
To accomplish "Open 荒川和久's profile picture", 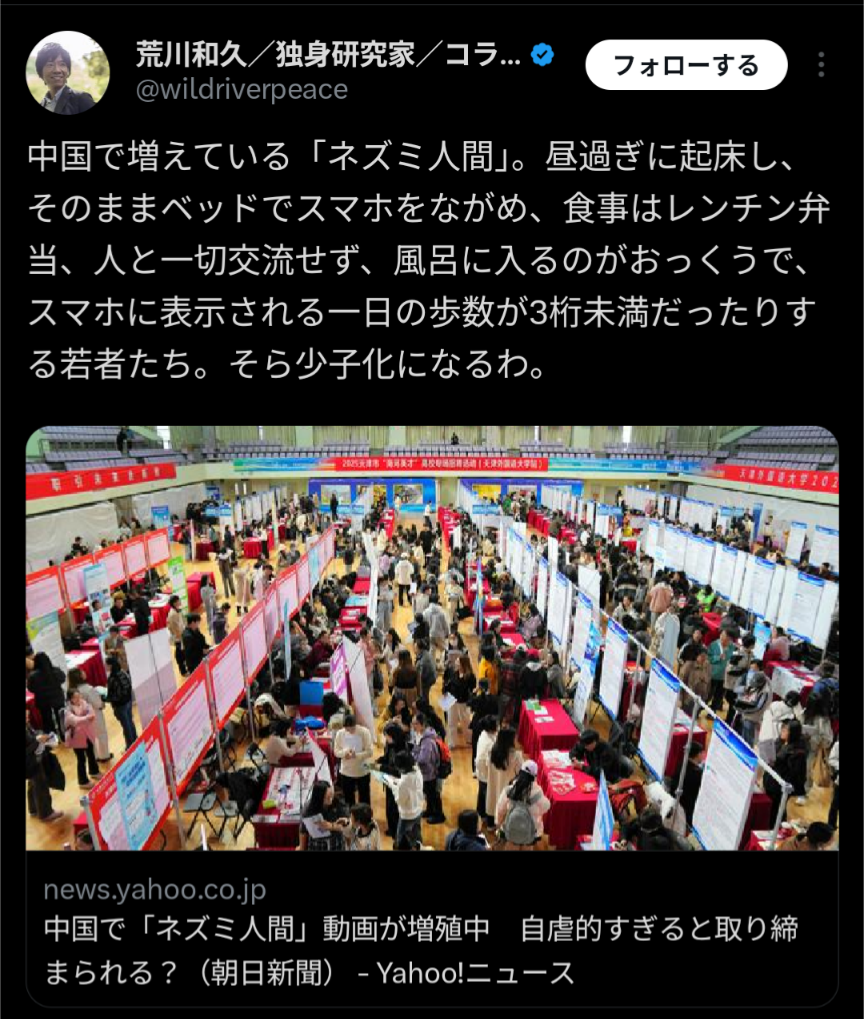I will pos(67,72).
